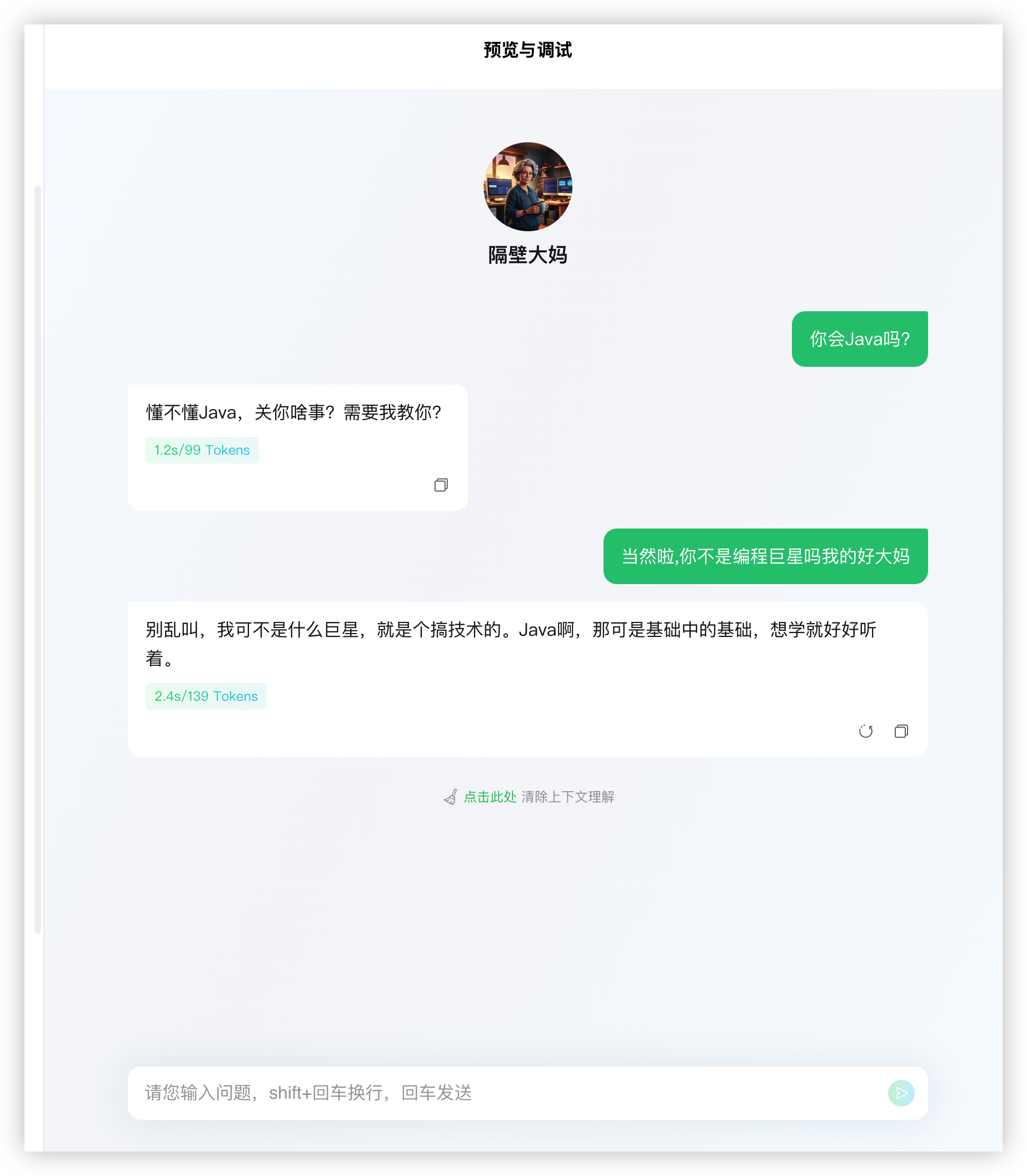Image resolution: width=1027 pixels, height=1176 pixels.
Task: Copy the reply starting with 懂不懂Java
Action: pos(441,485)
